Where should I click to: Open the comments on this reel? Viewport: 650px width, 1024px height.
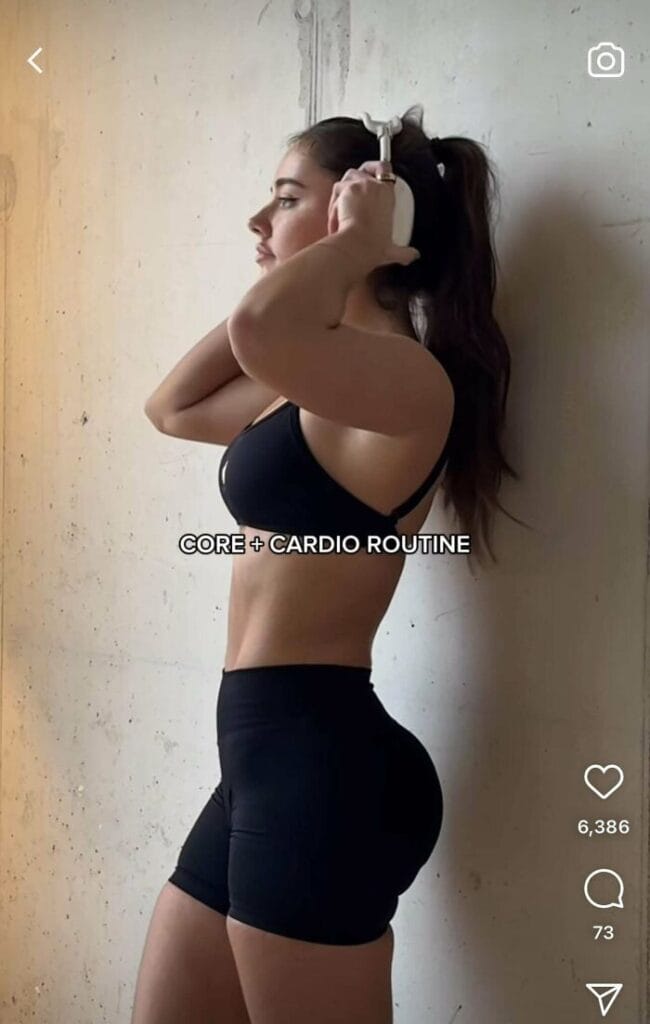click(603, 888)
